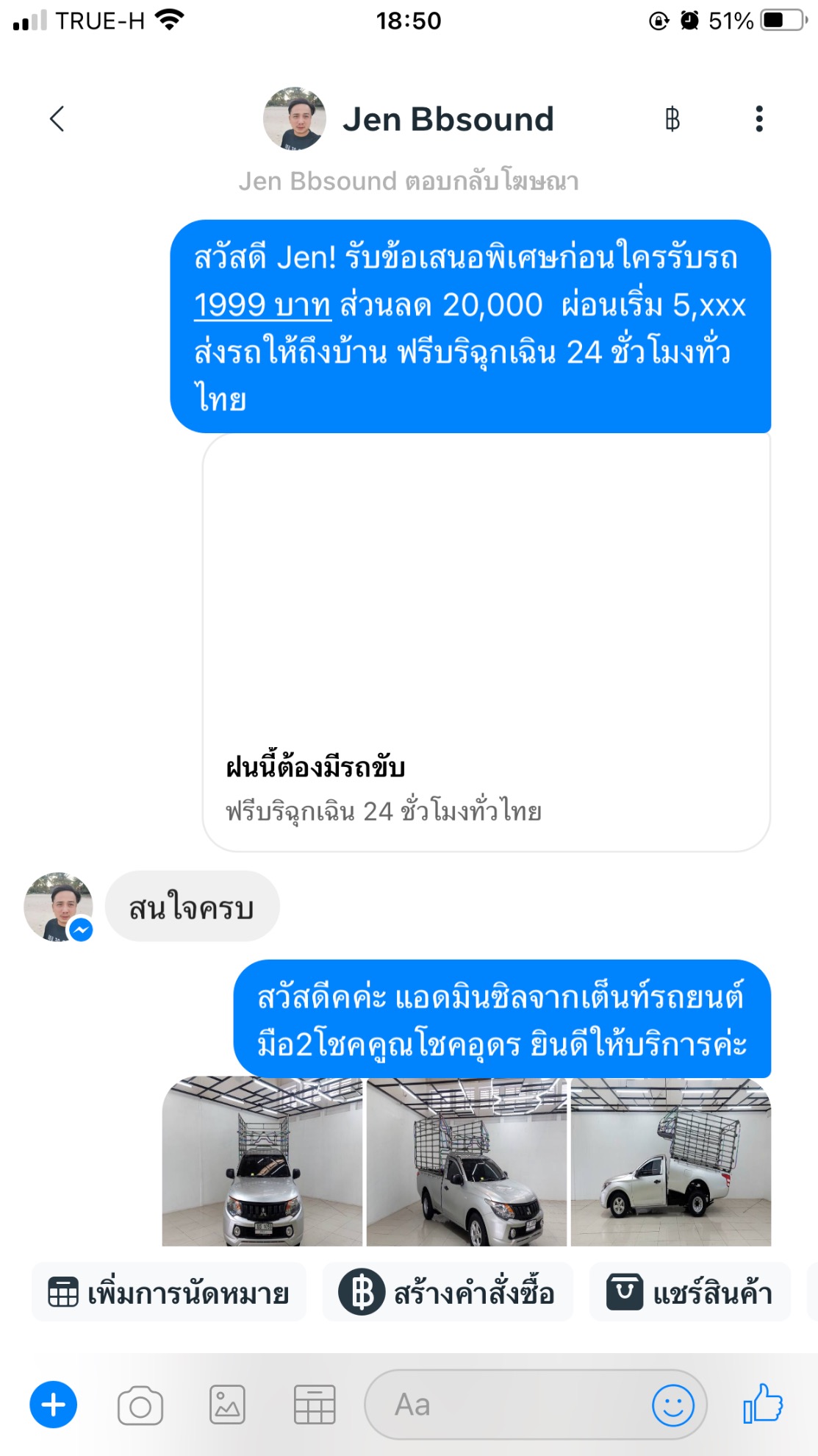The width and height of the screenshot is (818, 1456).
Task: Open the camera
Action: (x=140, y=1405)
